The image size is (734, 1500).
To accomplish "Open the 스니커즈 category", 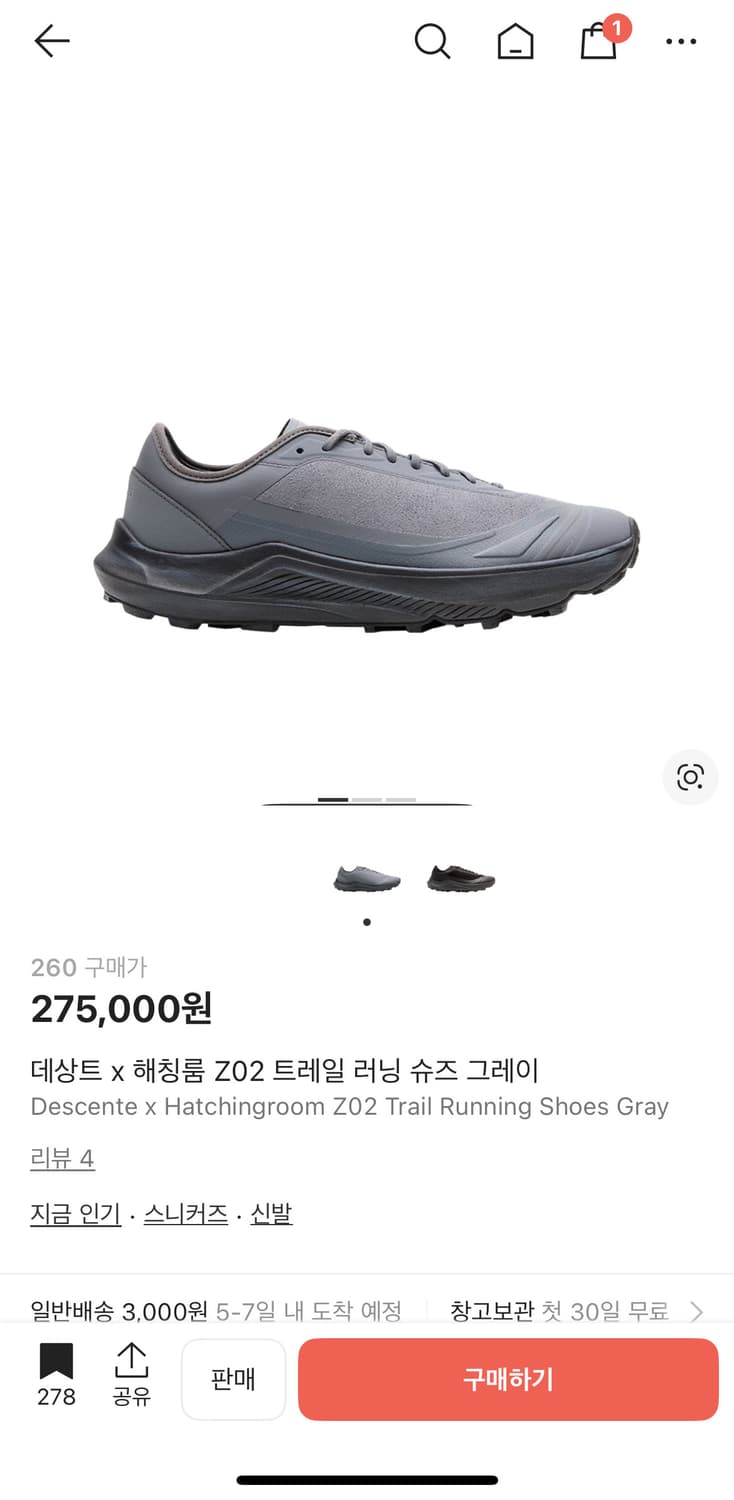I will coord(185,1213).
